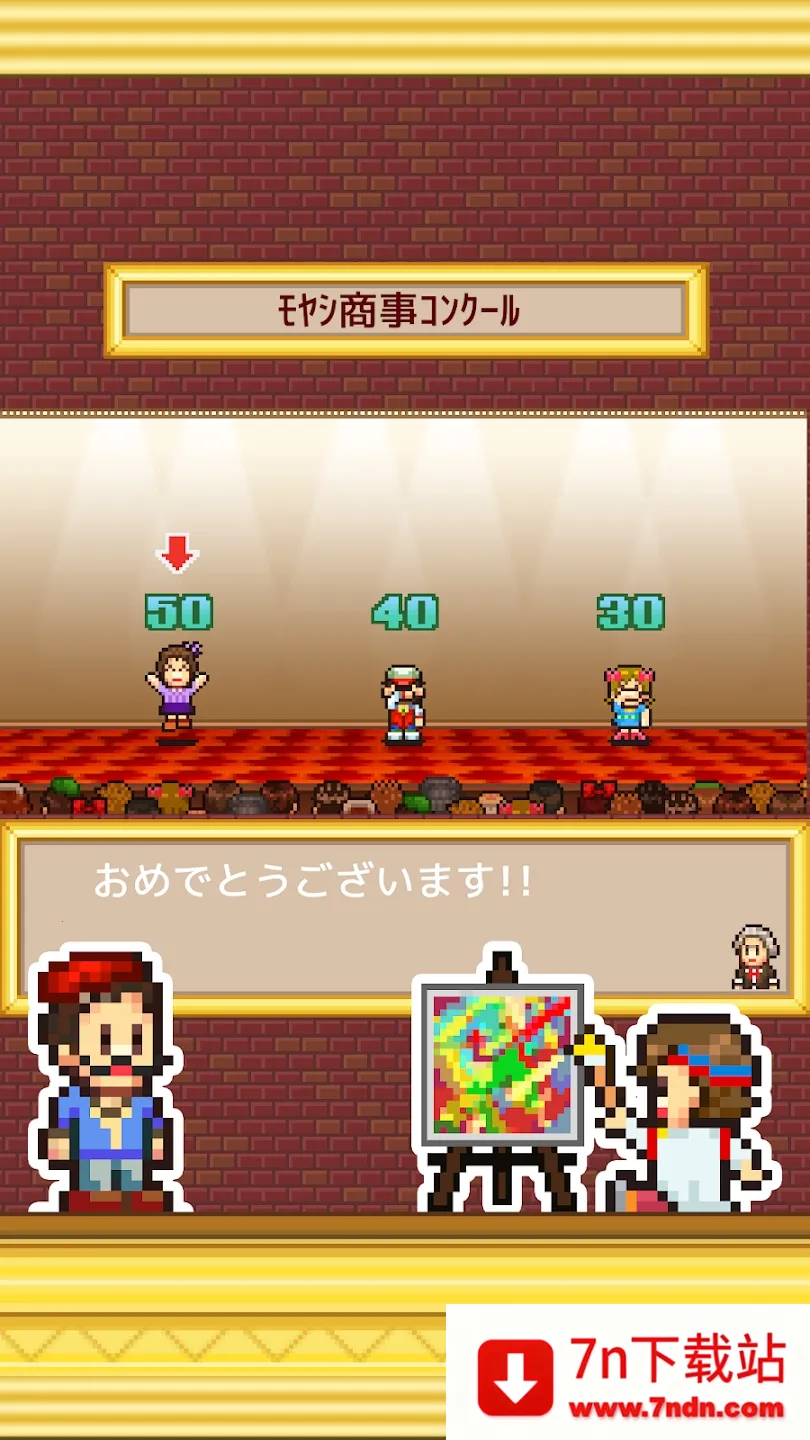Select the winning girl with 50 points
Image resolution: width=810 pixels, height=1440 pixels.
coord(178,690)
